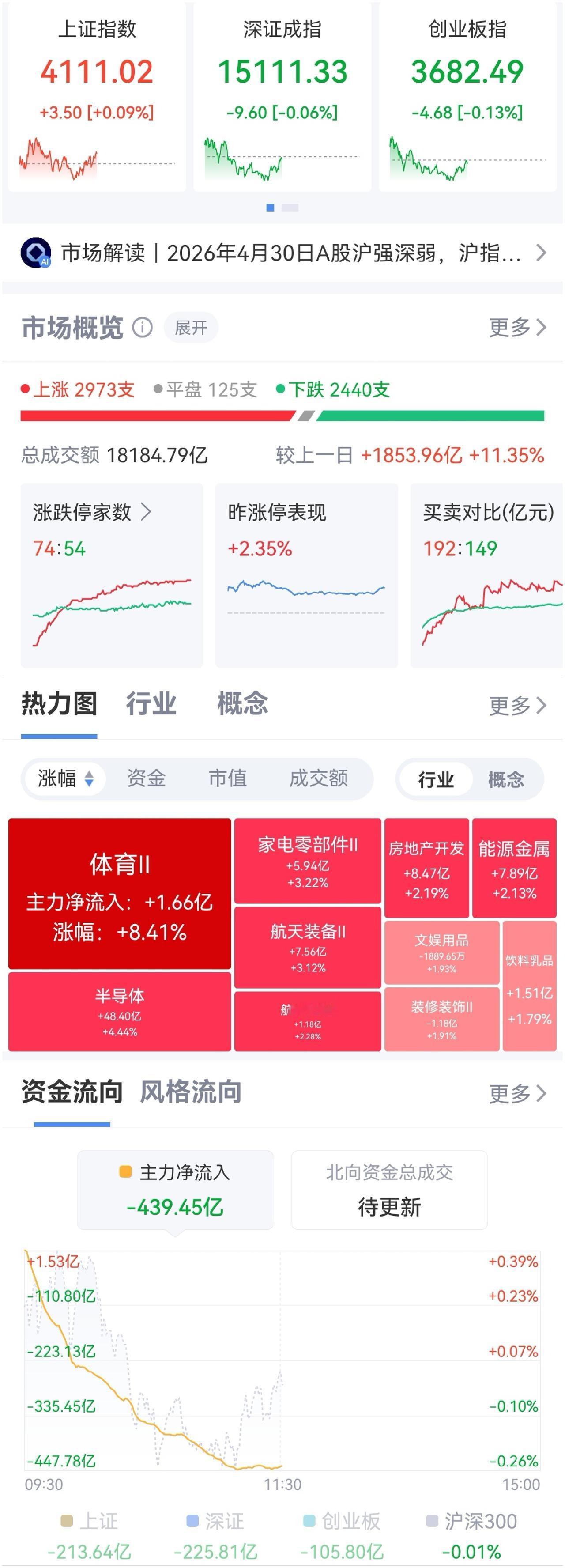Switch to the 行业 section tab
The height and width of the screenshot is (1568, 565).
click(x=151, y=704)
